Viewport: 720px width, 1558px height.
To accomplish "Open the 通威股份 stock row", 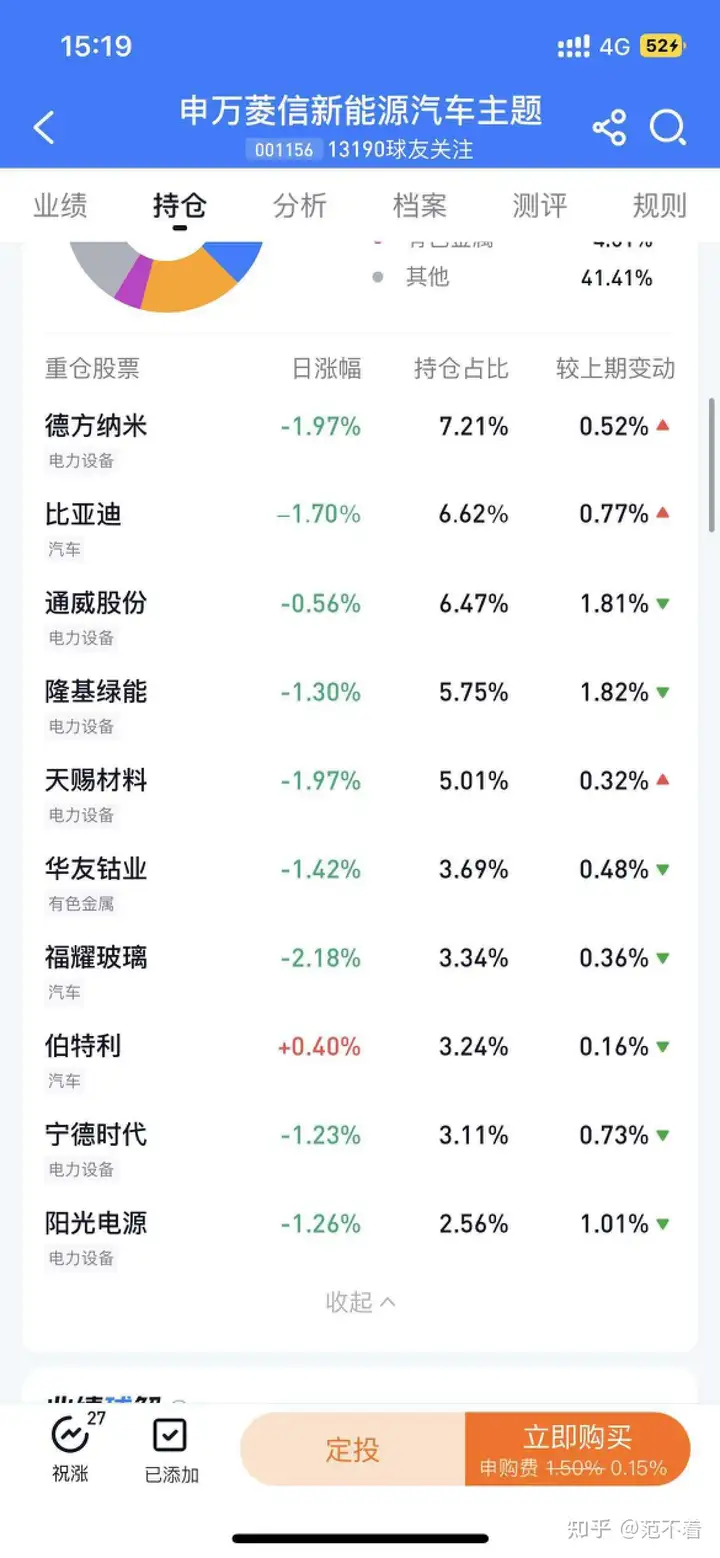I will (x=360, y=617).
